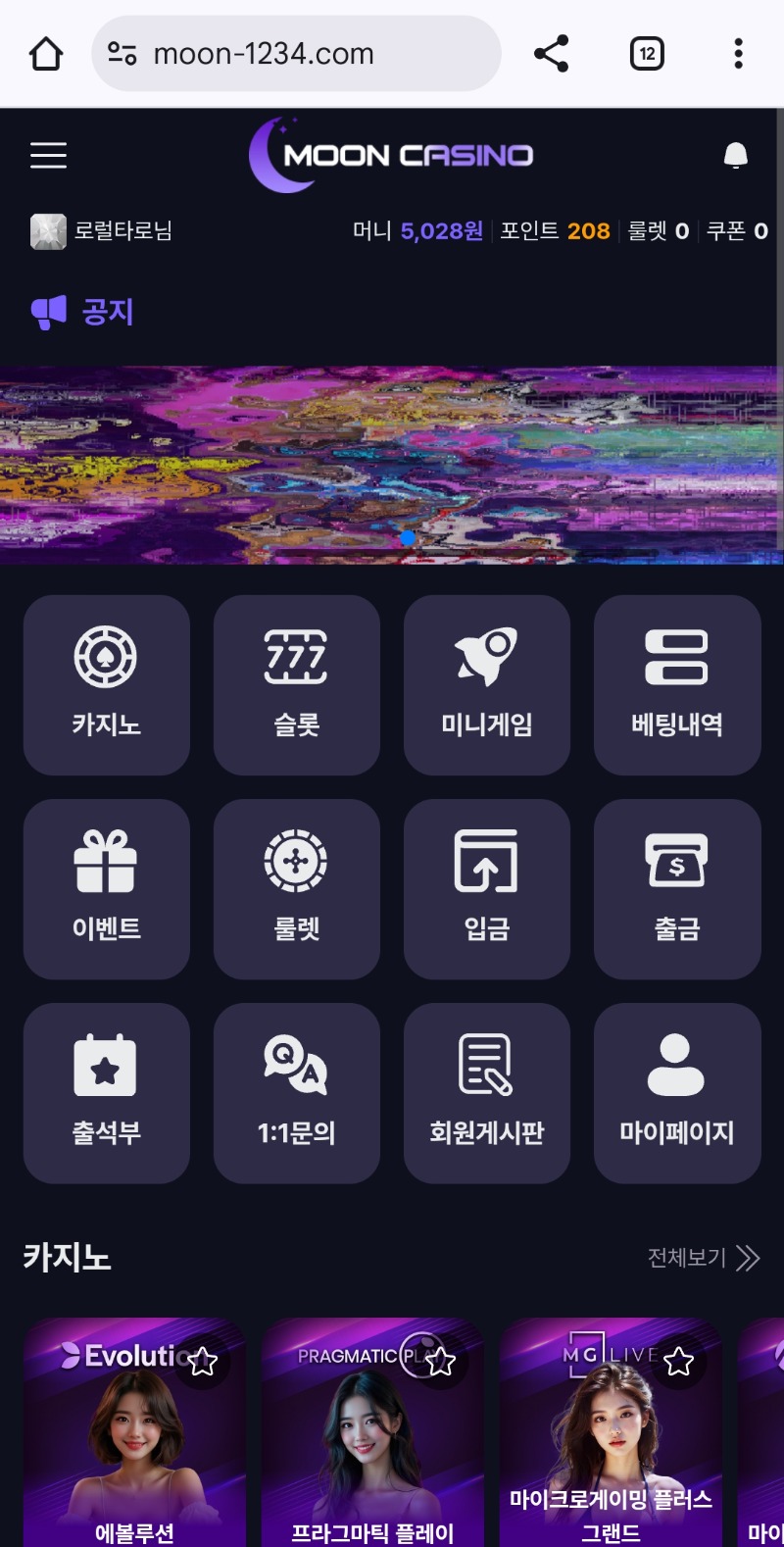Open the 룰렛 tile
The height and width of the screenshot is (1547, 784).
[297, 888]
